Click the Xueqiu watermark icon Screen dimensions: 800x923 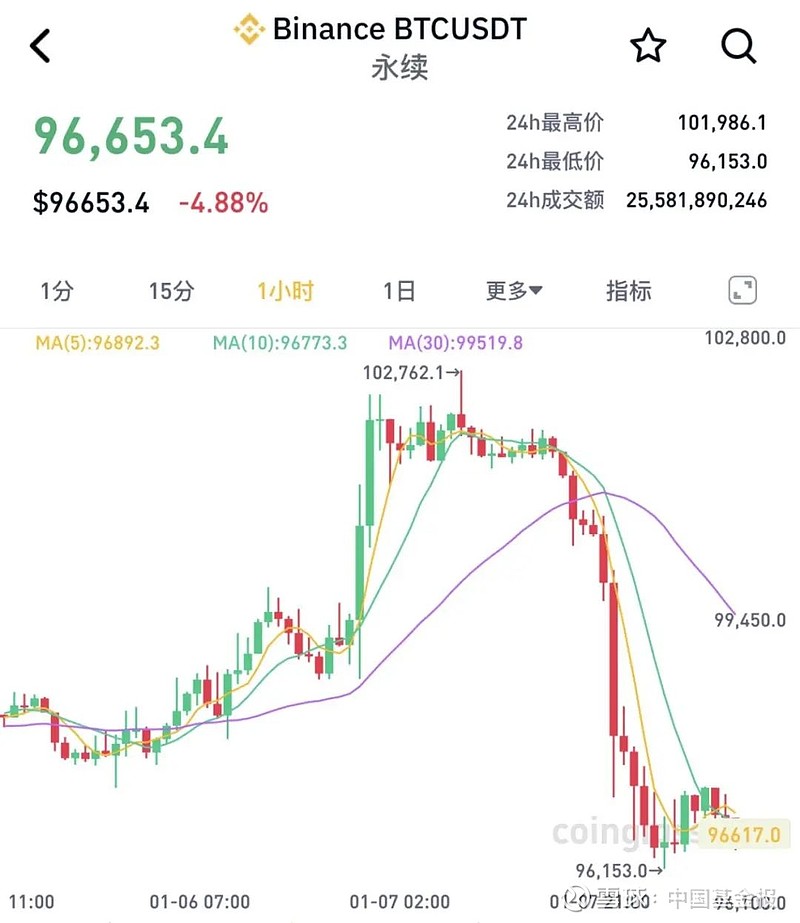click(573, 899)
